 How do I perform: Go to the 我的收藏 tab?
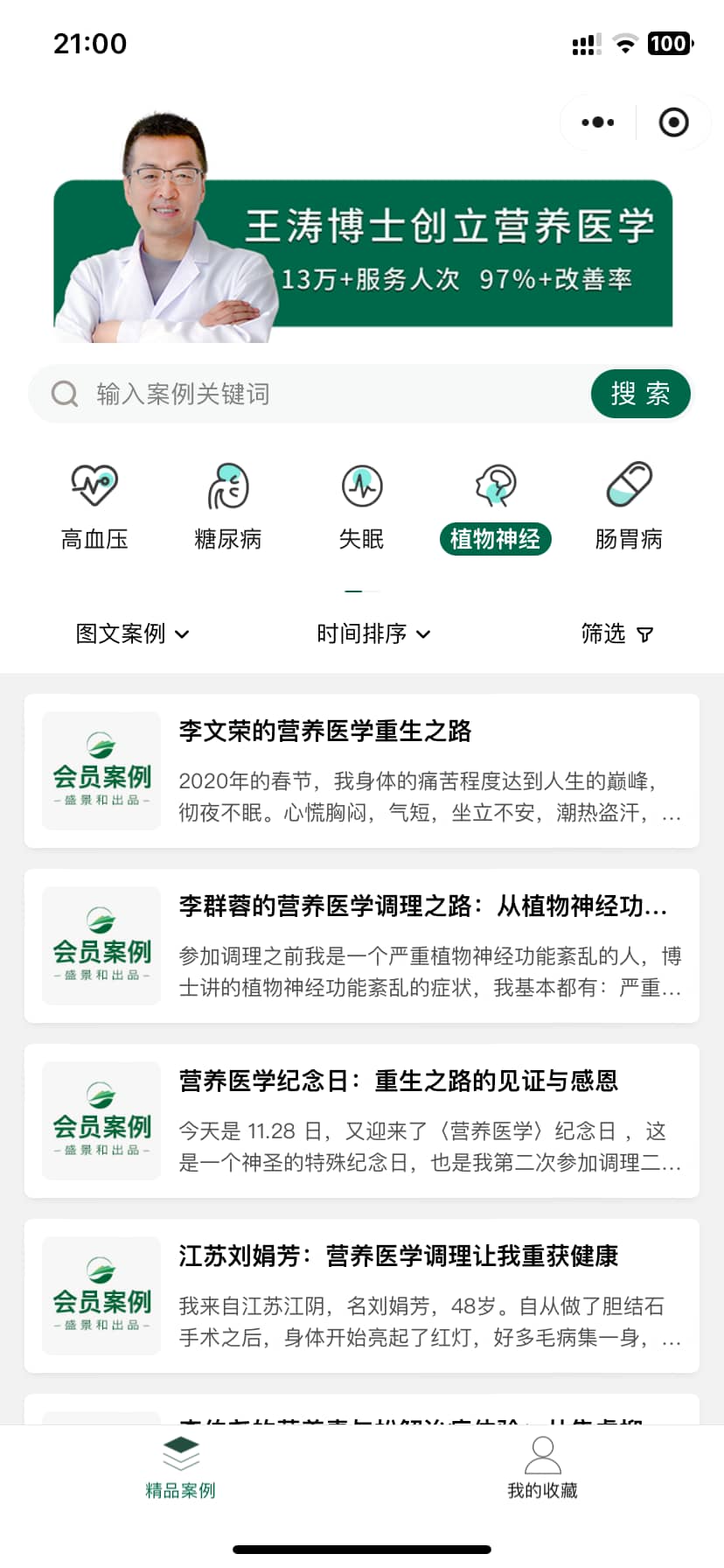tap(543, 1468)
